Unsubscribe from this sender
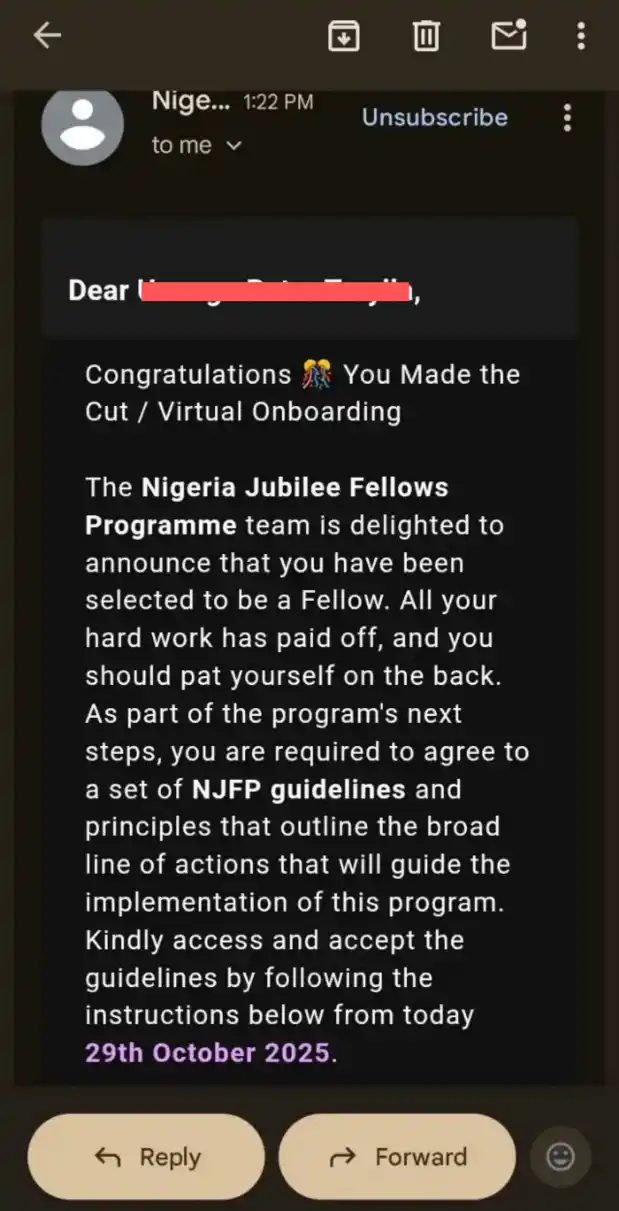This screenshot has height=1211, width=619. (434, 117)
